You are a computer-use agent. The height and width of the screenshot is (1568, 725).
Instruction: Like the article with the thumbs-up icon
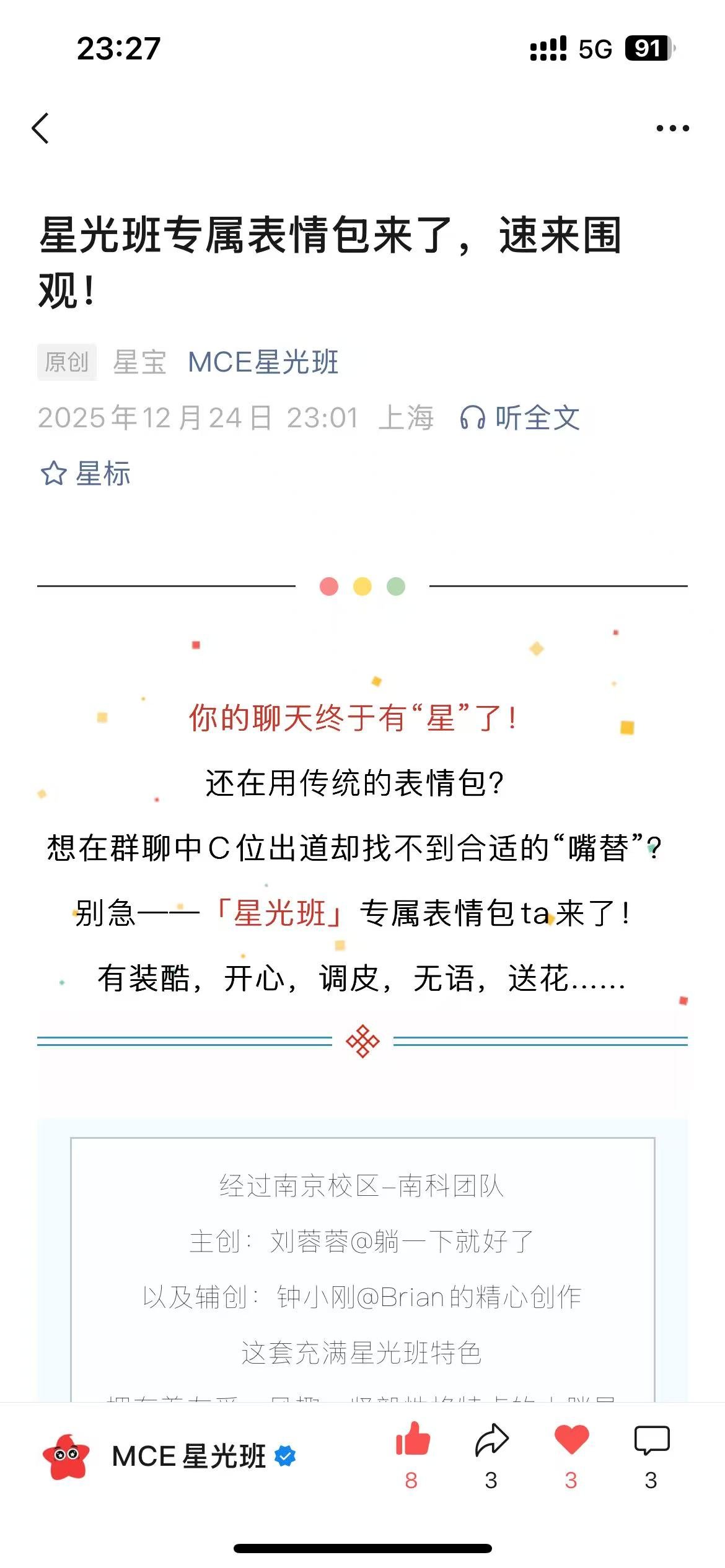pos(412,1440)
